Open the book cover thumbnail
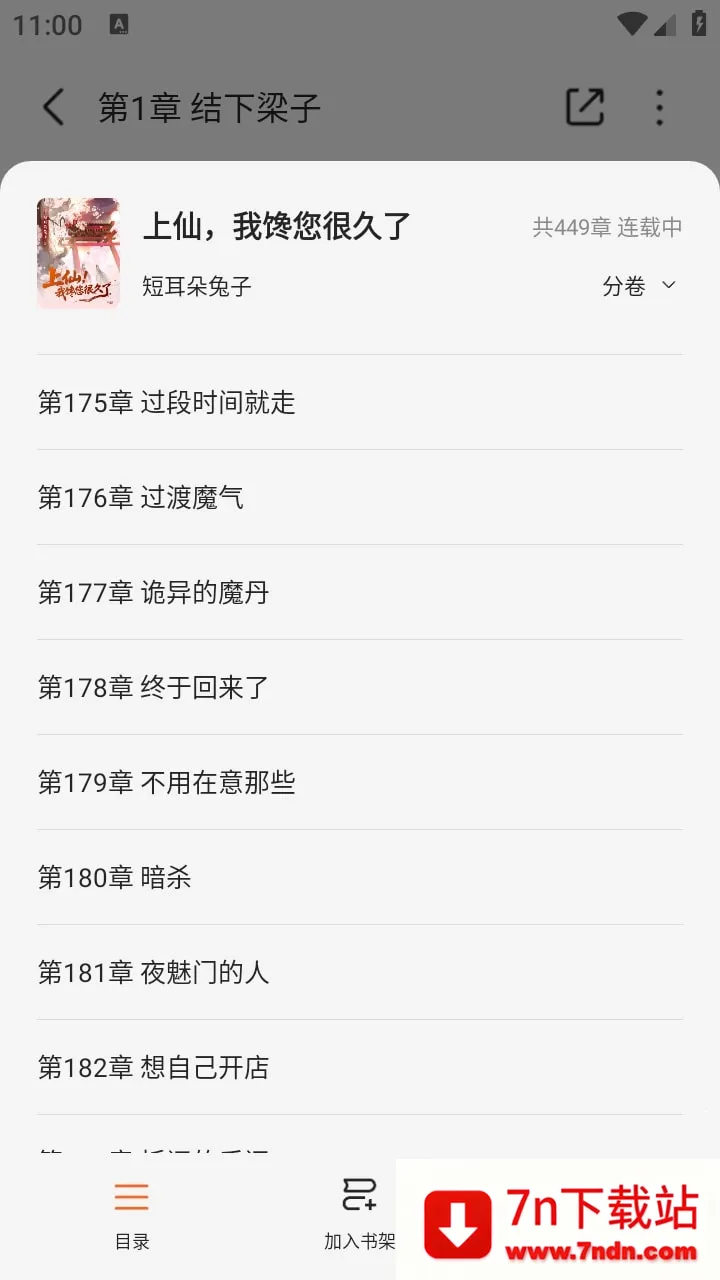The width and height of the screenshot is (720, 1280). pos(78,253)
